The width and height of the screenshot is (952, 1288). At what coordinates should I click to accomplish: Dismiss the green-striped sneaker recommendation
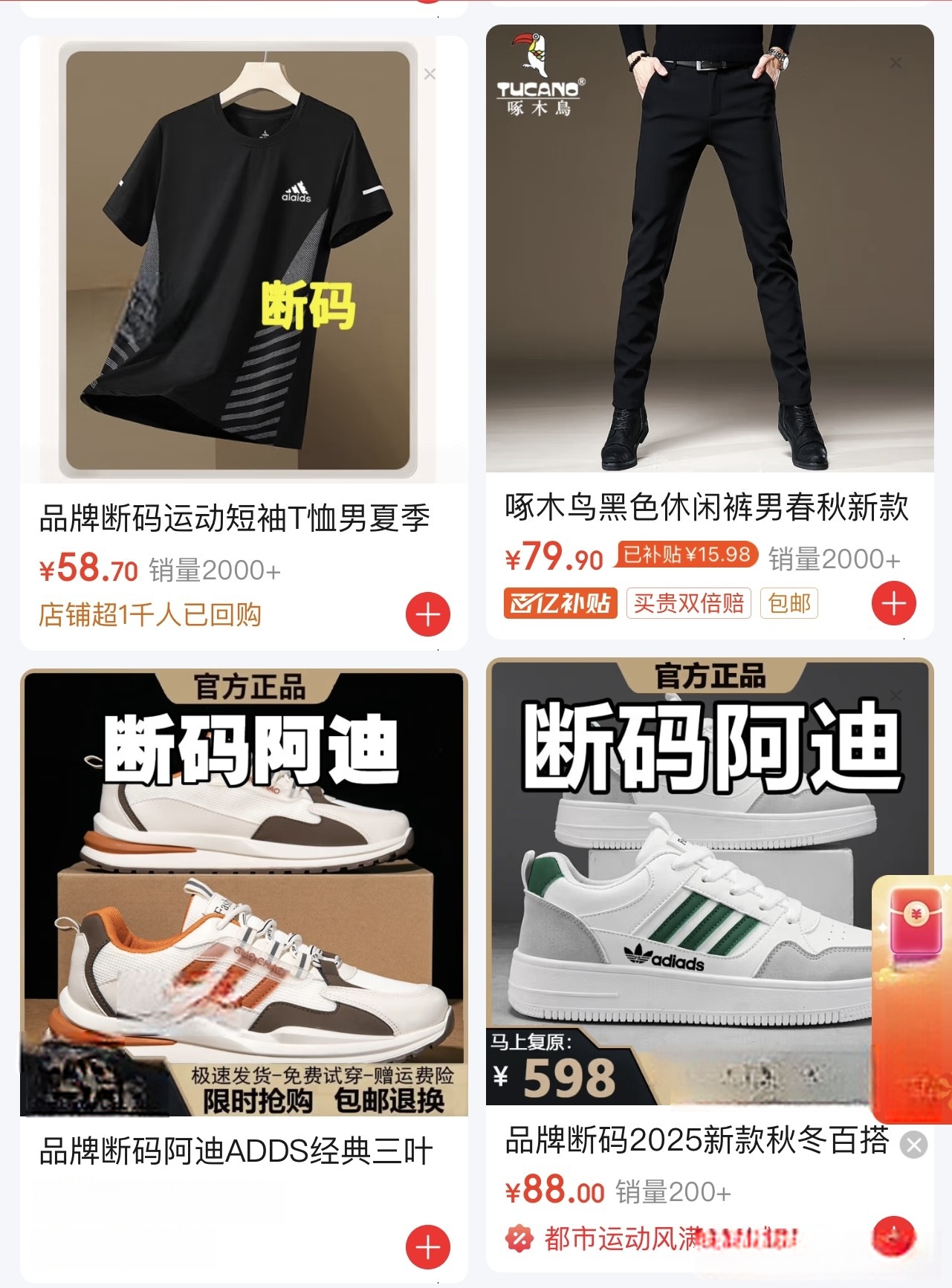[x=896, y=695]
